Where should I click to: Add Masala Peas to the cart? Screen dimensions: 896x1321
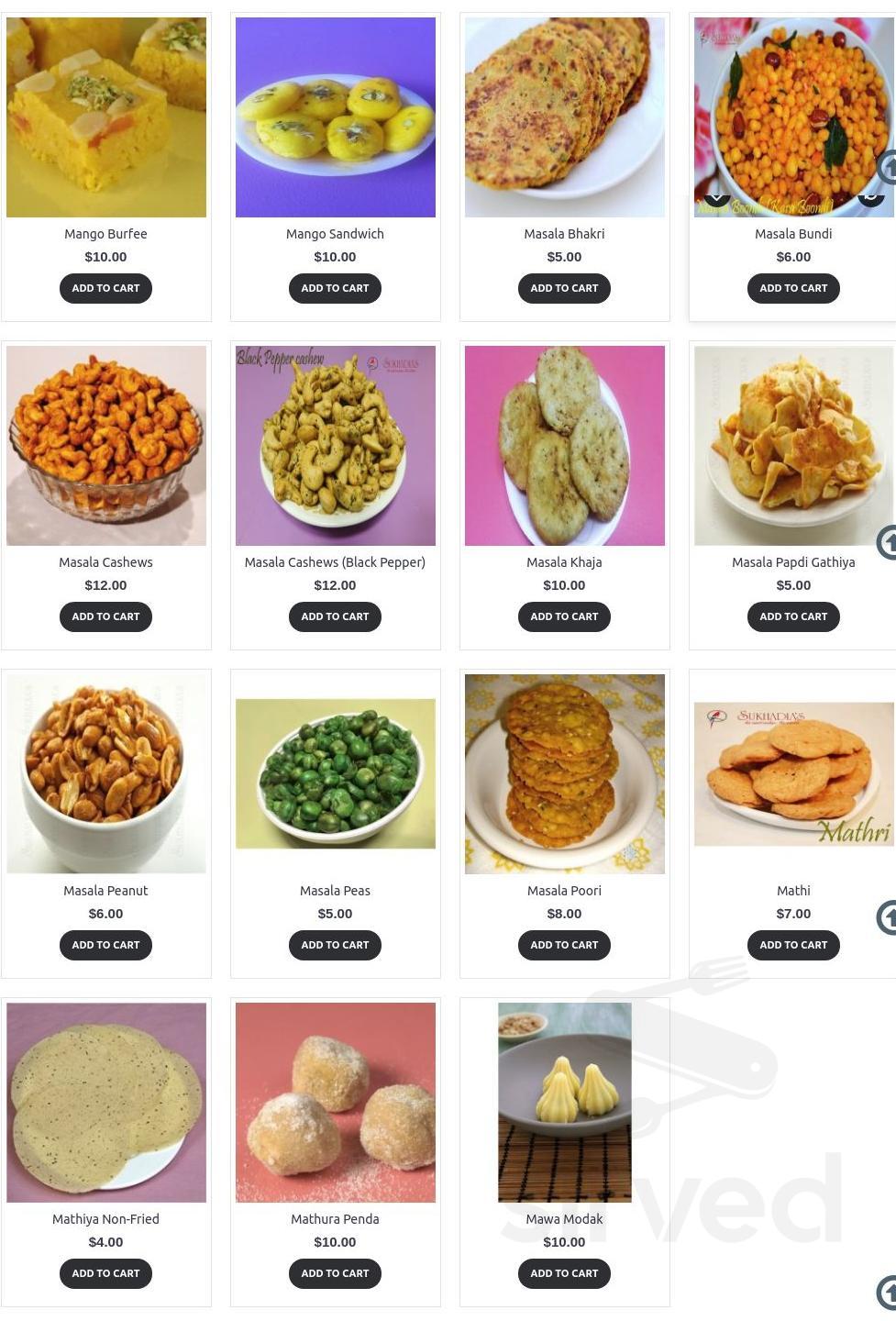point(335,945)
